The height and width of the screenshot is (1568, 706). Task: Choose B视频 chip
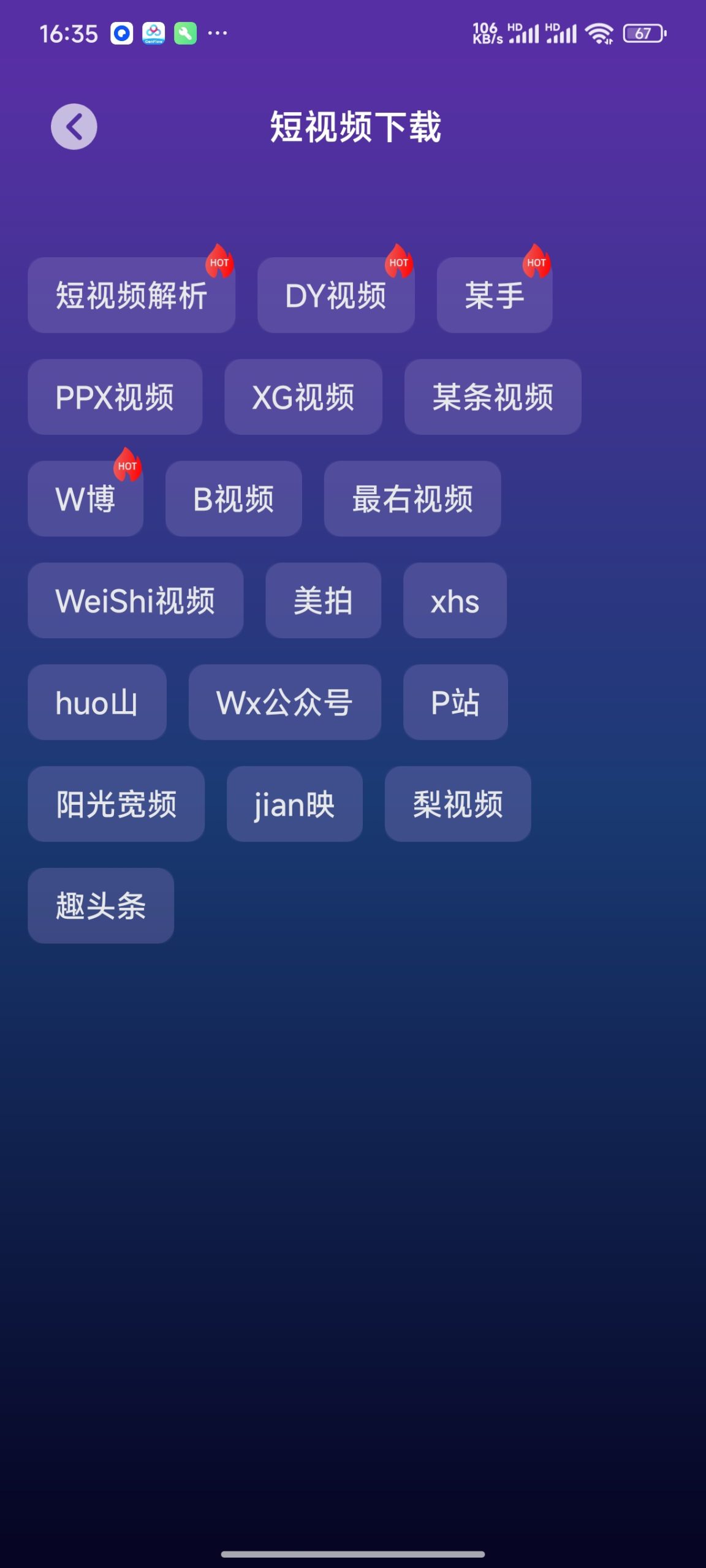[233, 499]
